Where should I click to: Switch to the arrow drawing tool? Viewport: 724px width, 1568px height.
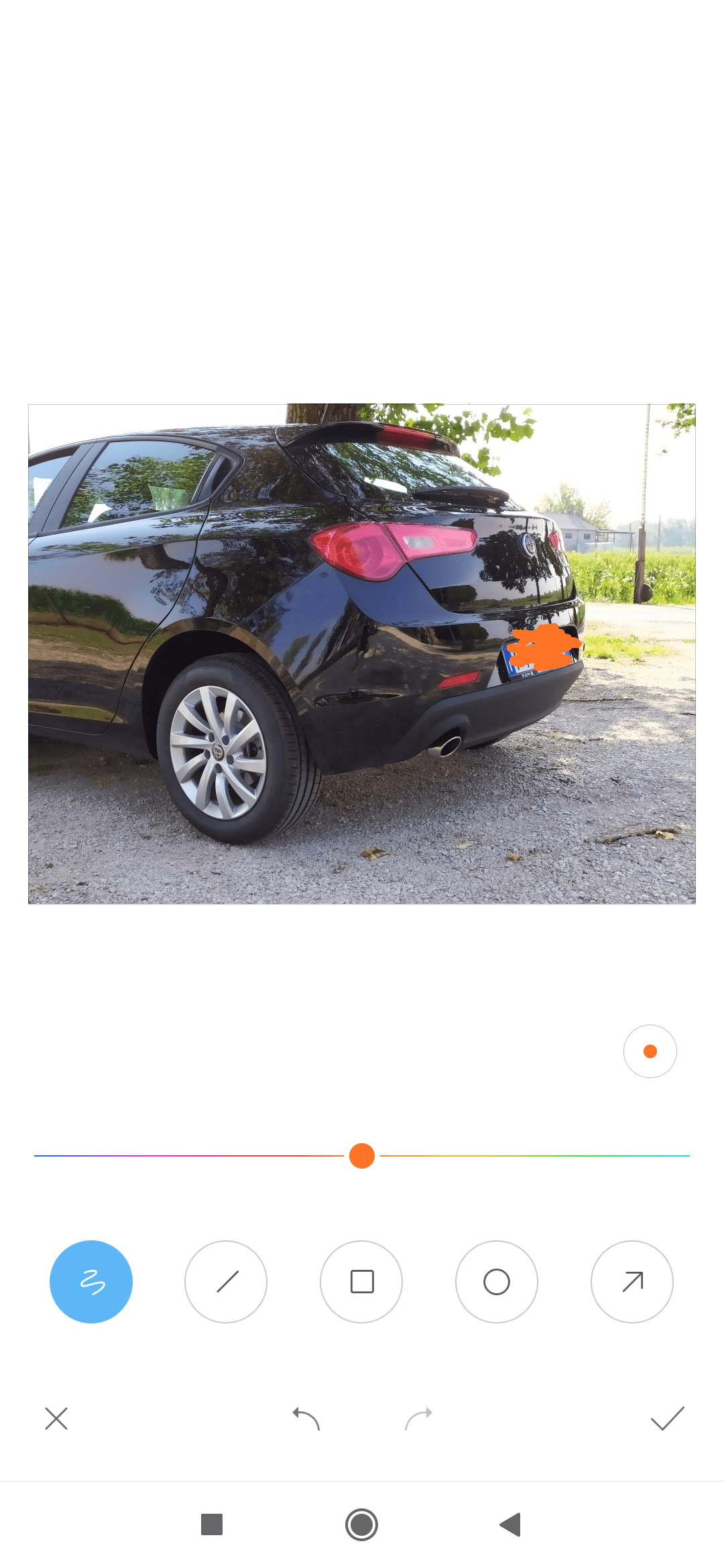coord(631,1281)
